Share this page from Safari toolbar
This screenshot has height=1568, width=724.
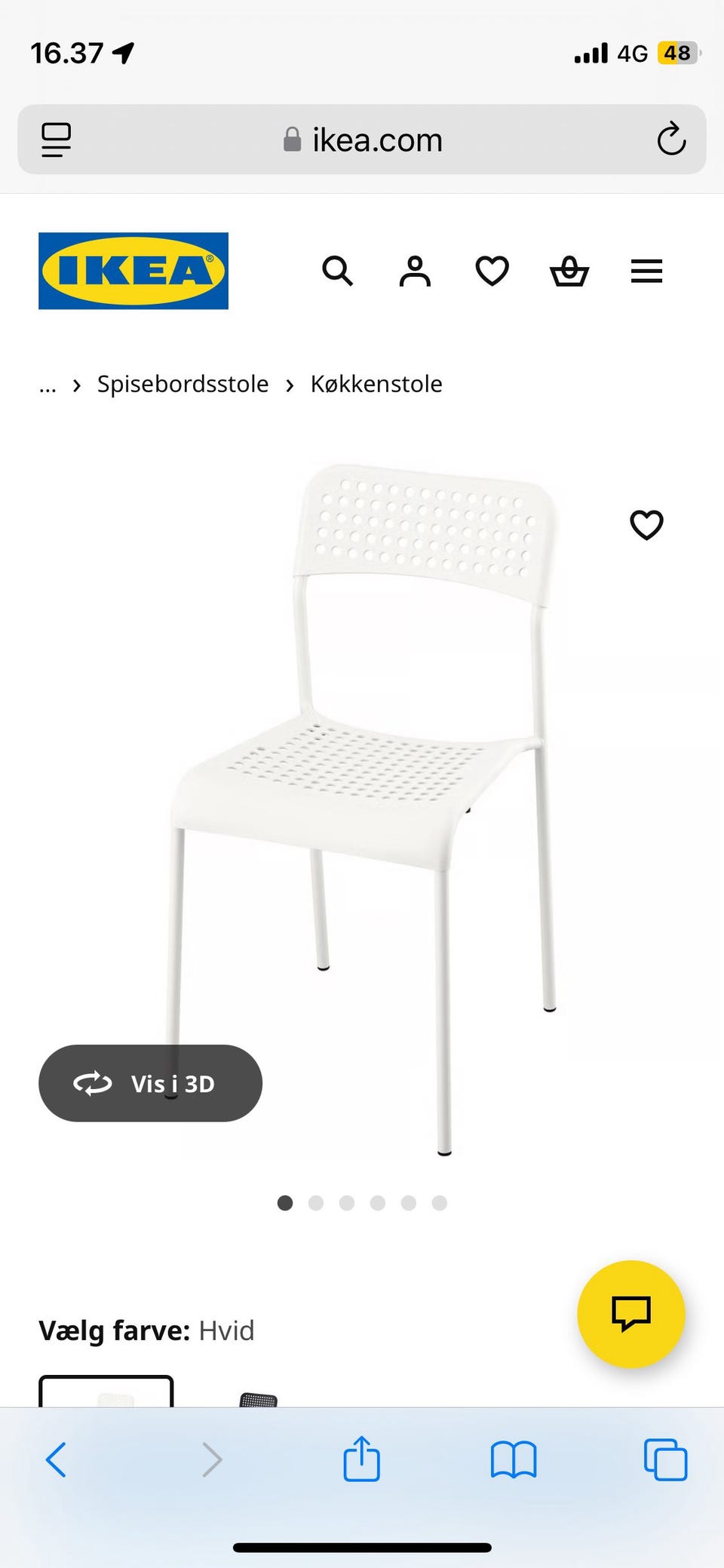coord(361,1459)
